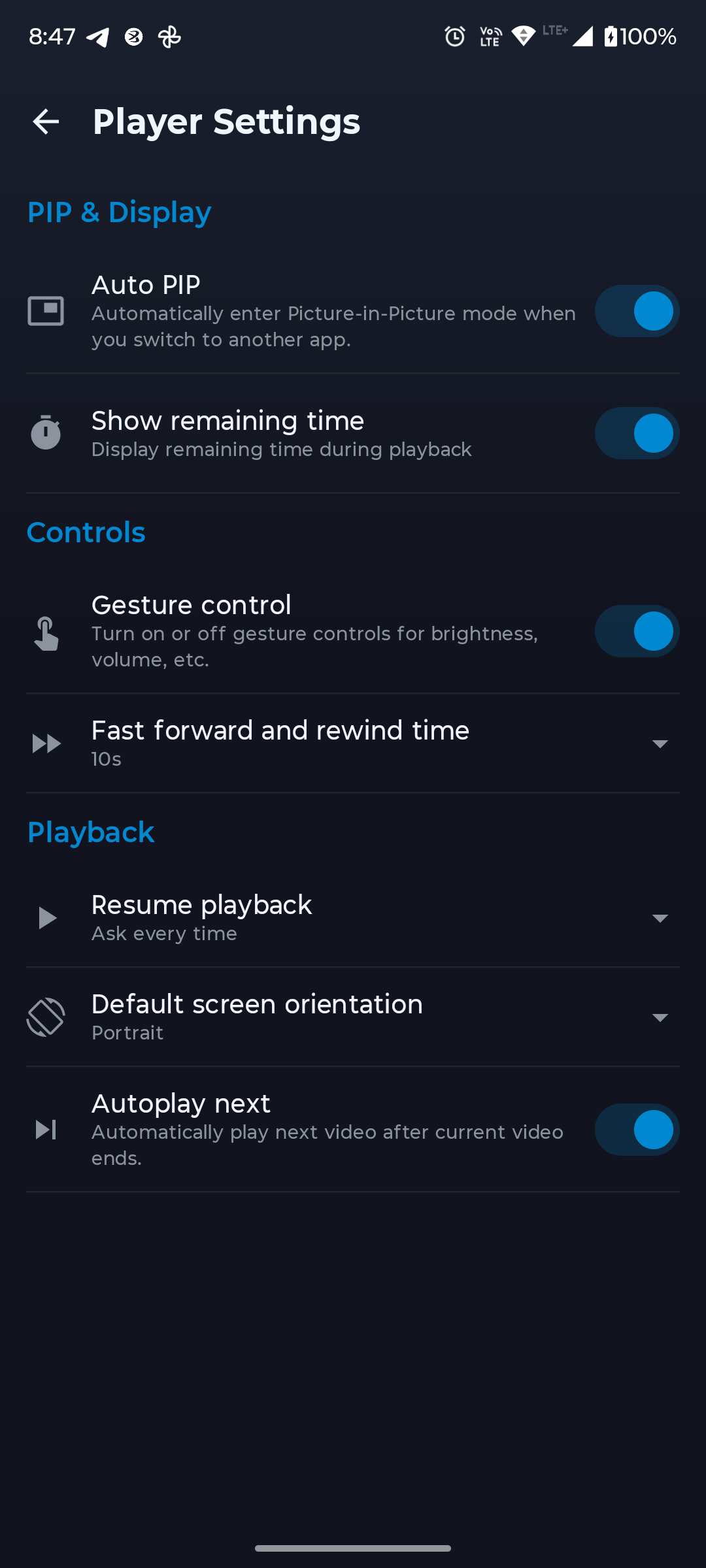Click the back arrow on Player Settings
706x1568 pixels.
tap(44, 122)
